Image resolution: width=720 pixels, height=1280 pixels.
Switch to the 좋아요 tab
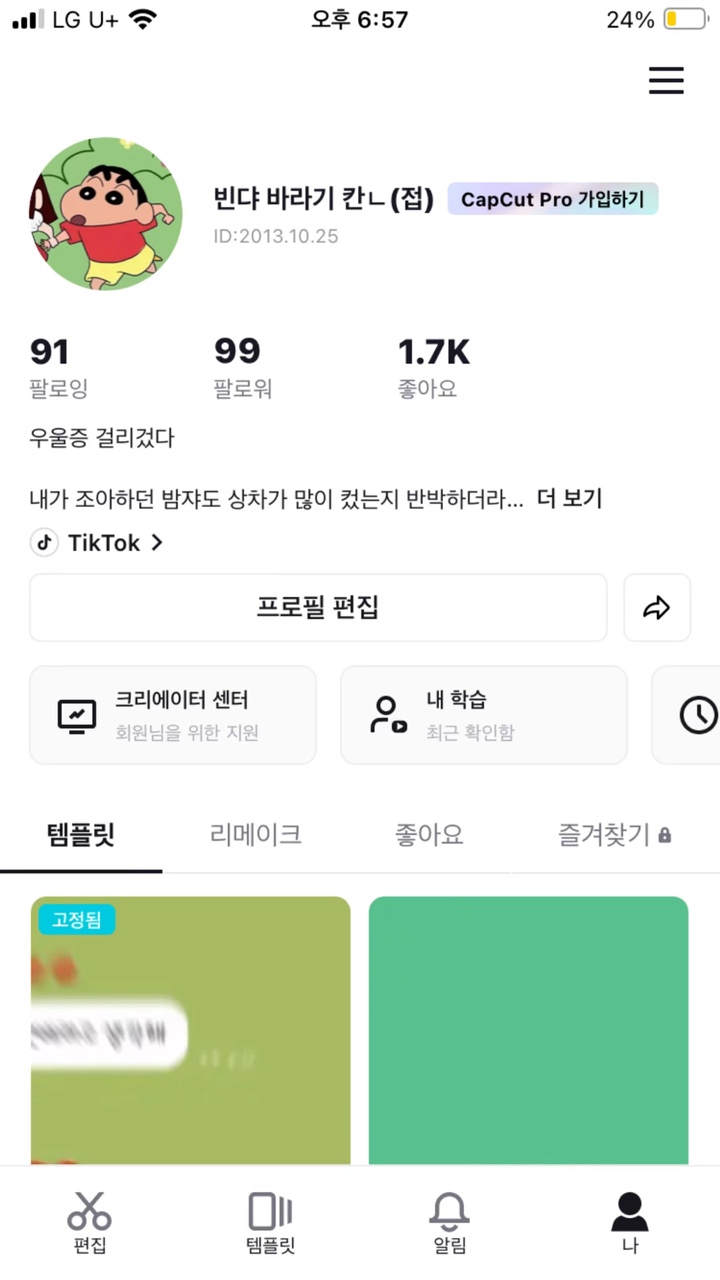coord(429,834)
